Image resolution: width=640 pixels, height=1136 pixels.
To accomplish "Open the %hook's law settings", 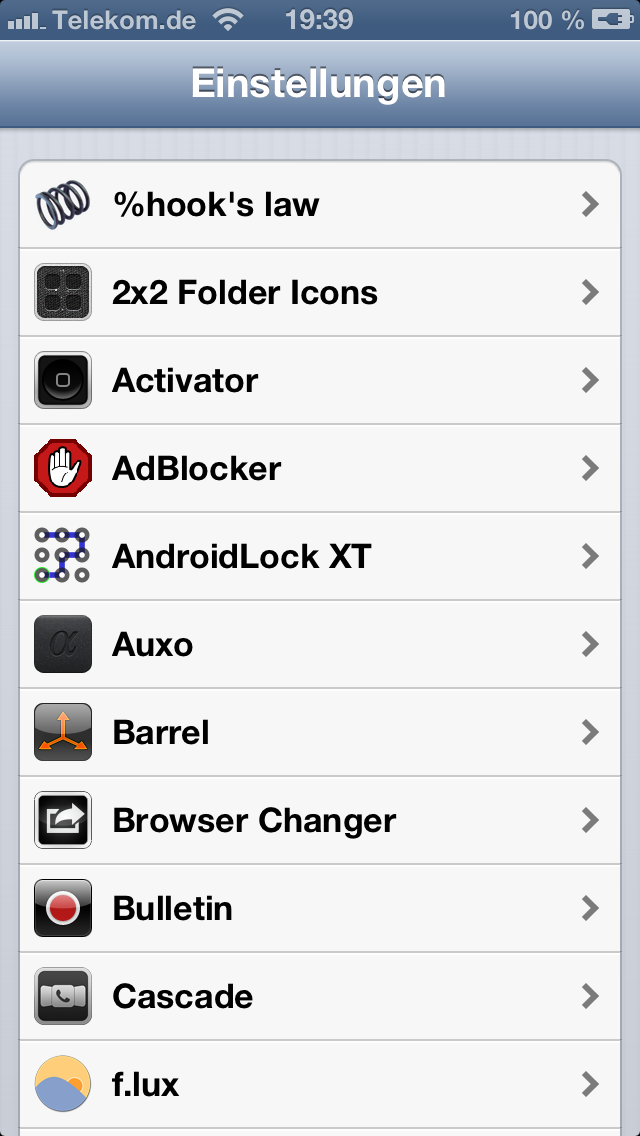I will (320, 205).
